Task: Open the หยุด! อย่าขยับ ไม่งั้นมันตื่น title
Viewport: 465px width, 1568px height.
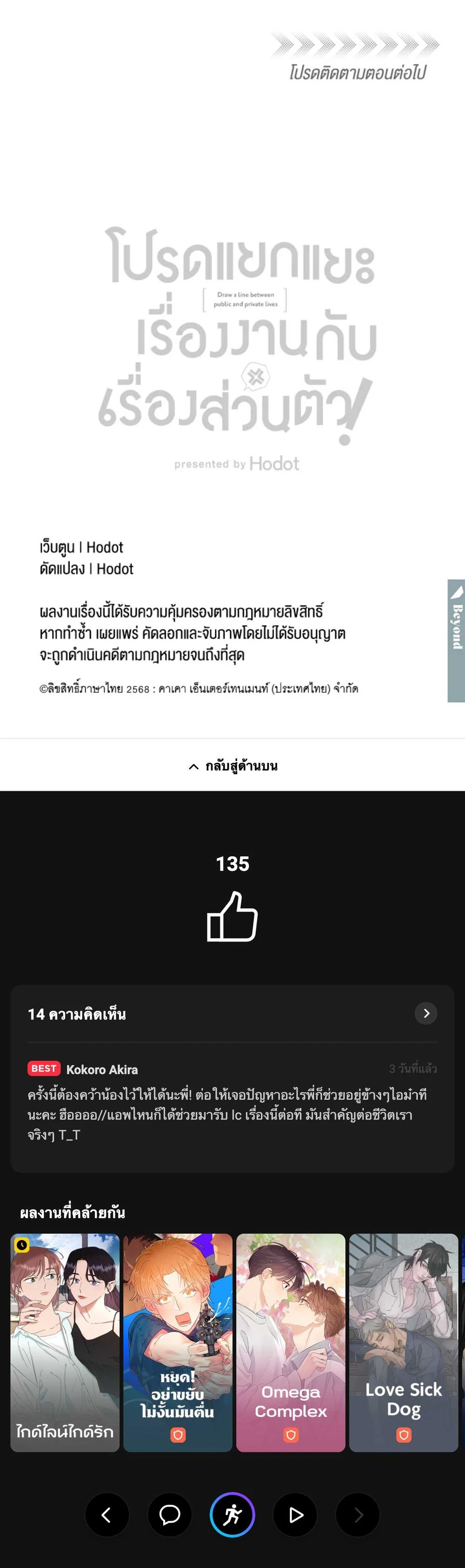Action: pyautogui.click(x=178, y=1342)
